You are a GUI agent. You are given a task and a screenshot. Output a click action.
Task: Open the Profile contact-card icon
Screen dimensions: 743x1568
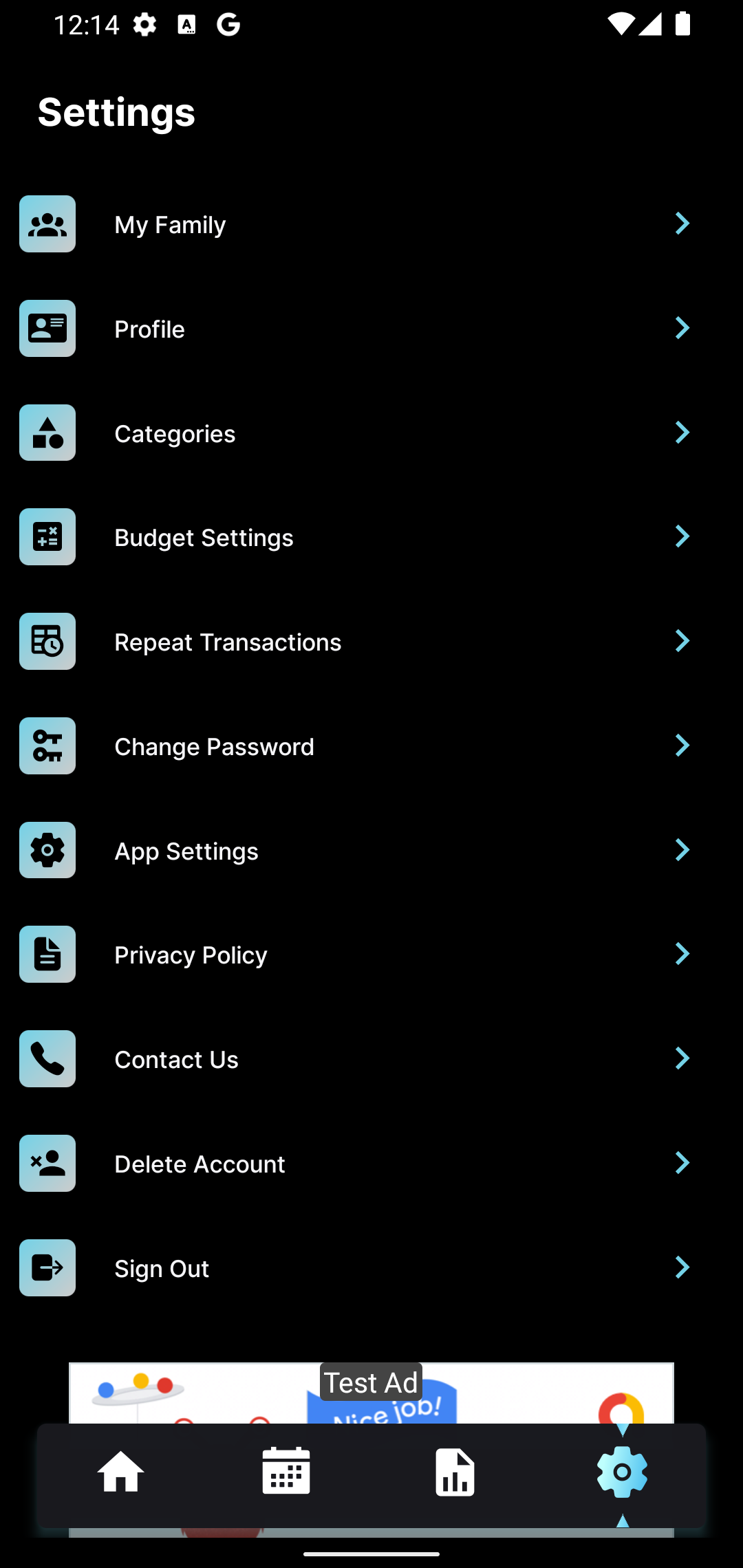[x=47, y=328]
